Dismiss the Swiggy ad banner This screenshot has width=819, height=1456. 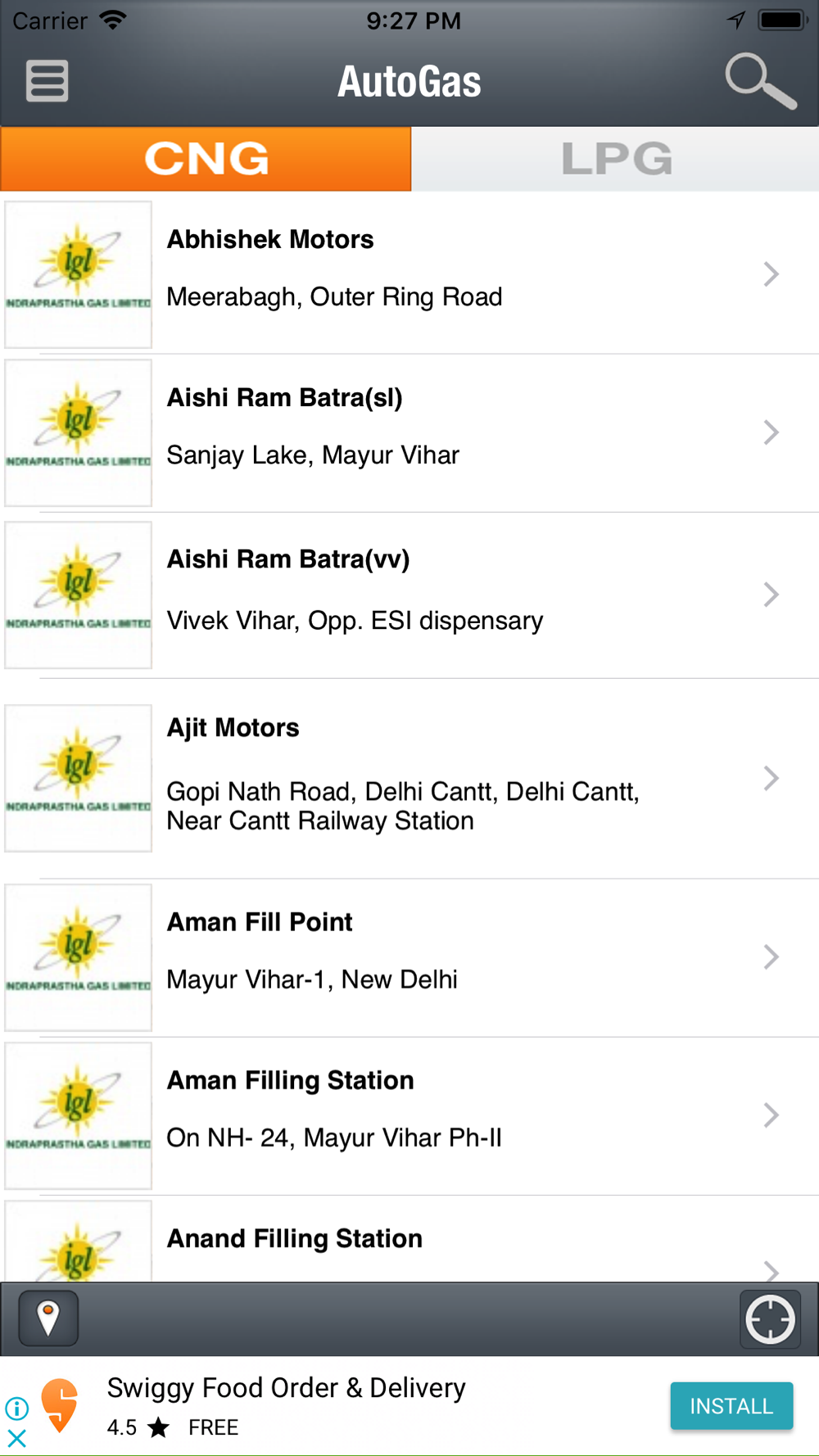tap(17, 1438)
